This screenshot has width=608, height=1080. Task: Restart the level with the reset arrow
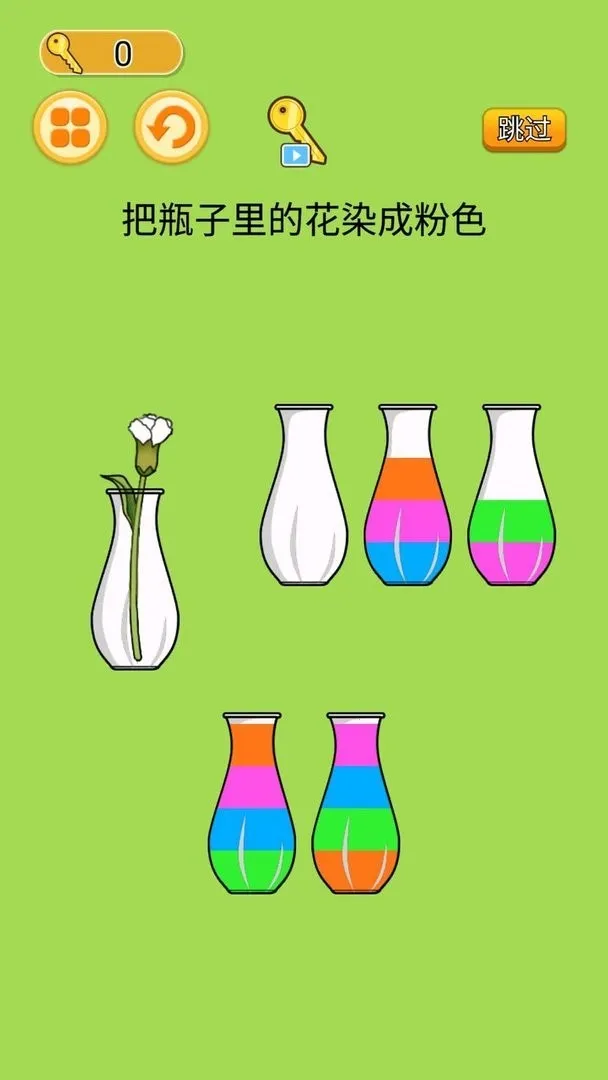pos(171,128)
